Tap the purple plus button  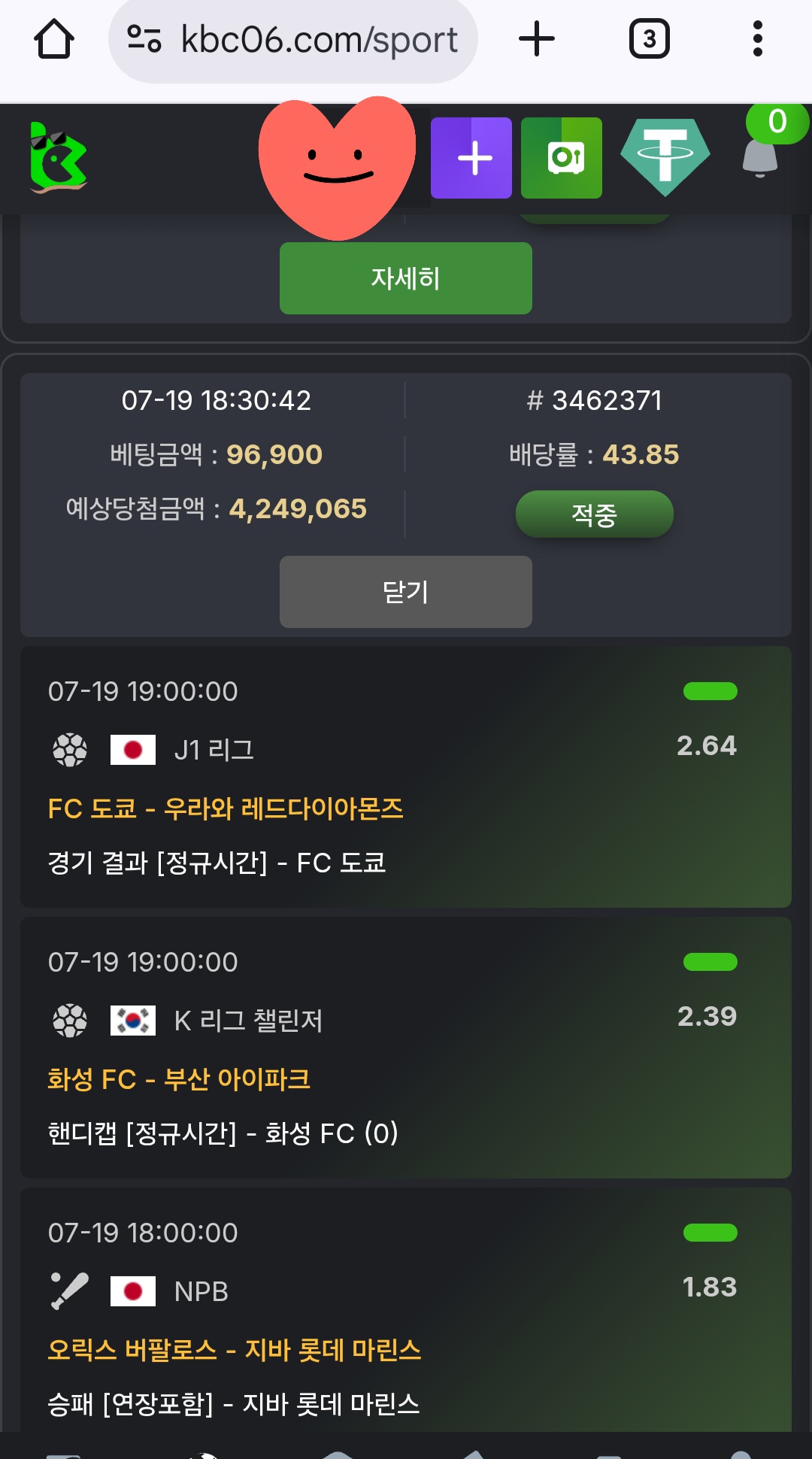coord(471,158)
